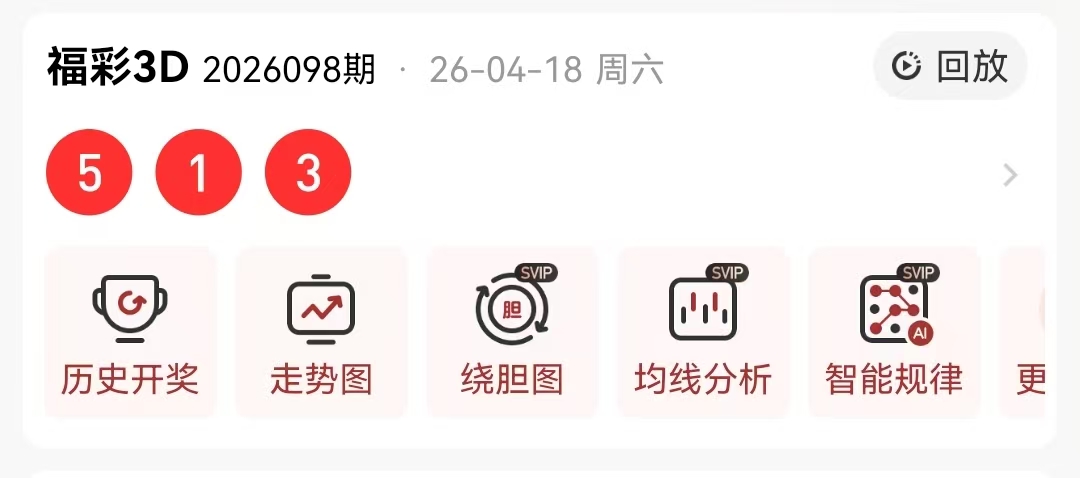The width and height of the screenshot is (1080, 478).
Task: Open the 历史开奖 draw history
Action: pos(130,332)
